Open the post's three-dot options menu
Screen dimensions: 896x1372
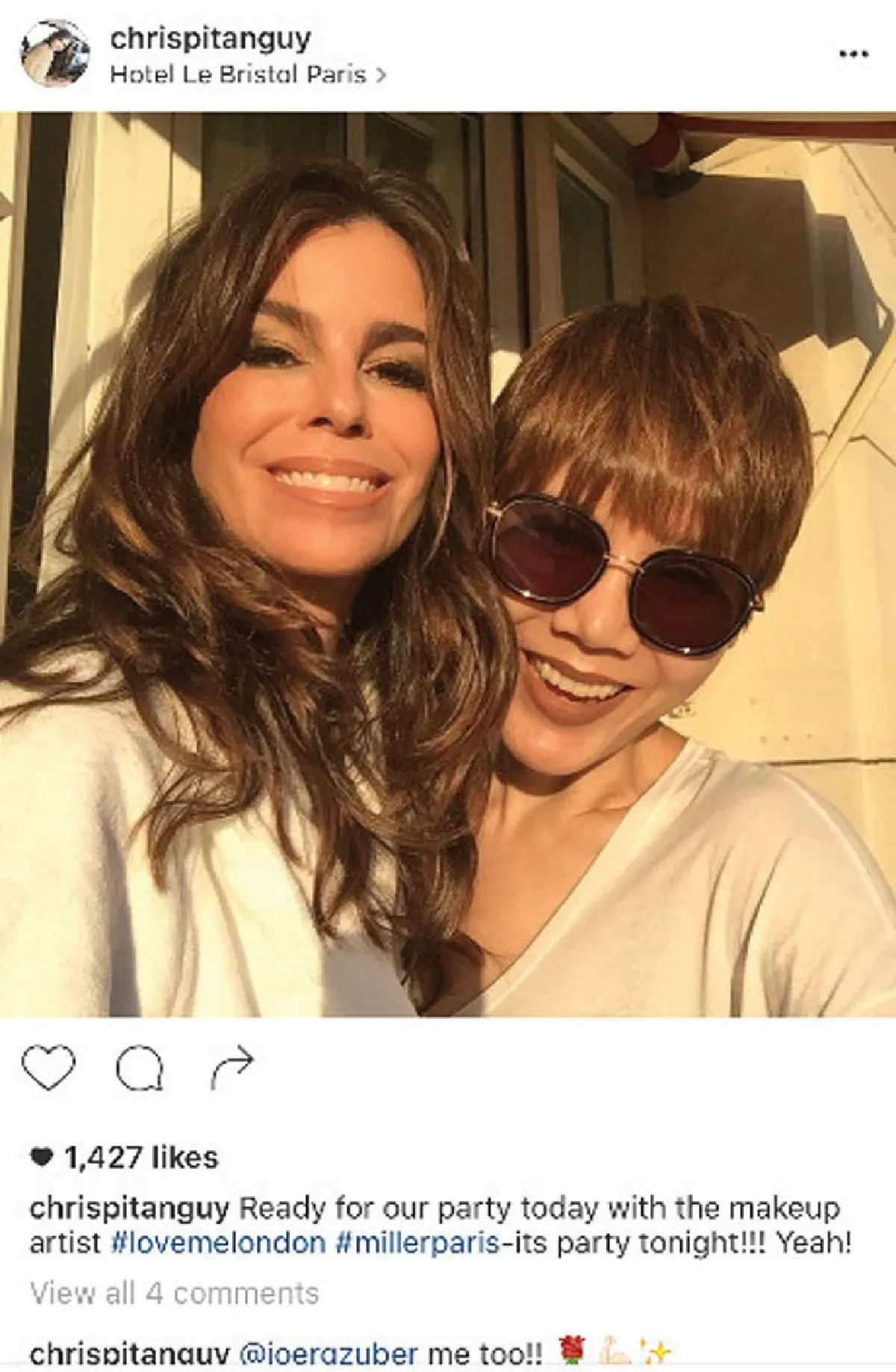tap(853, 54)
